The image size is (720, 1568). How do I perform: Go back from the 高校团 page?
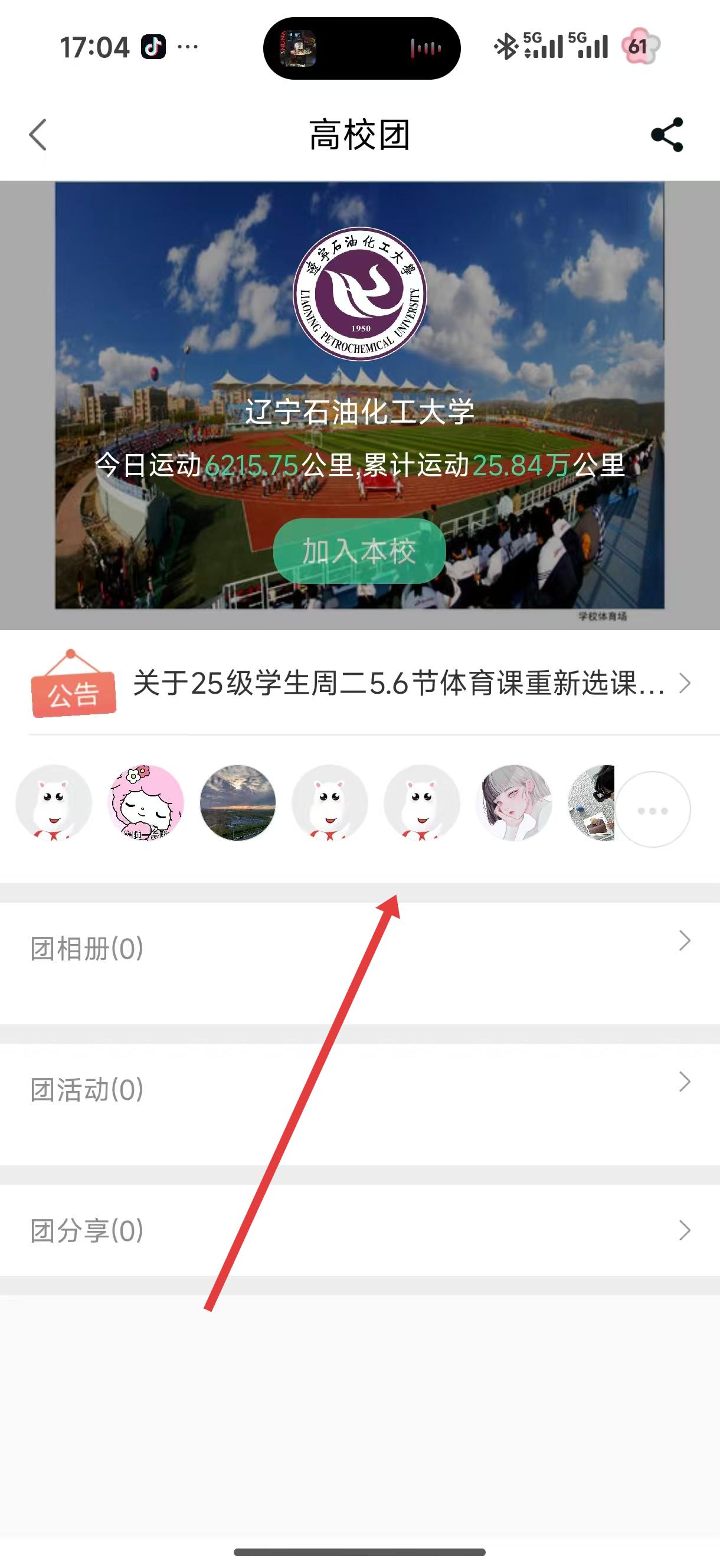(x=38, y=135)
